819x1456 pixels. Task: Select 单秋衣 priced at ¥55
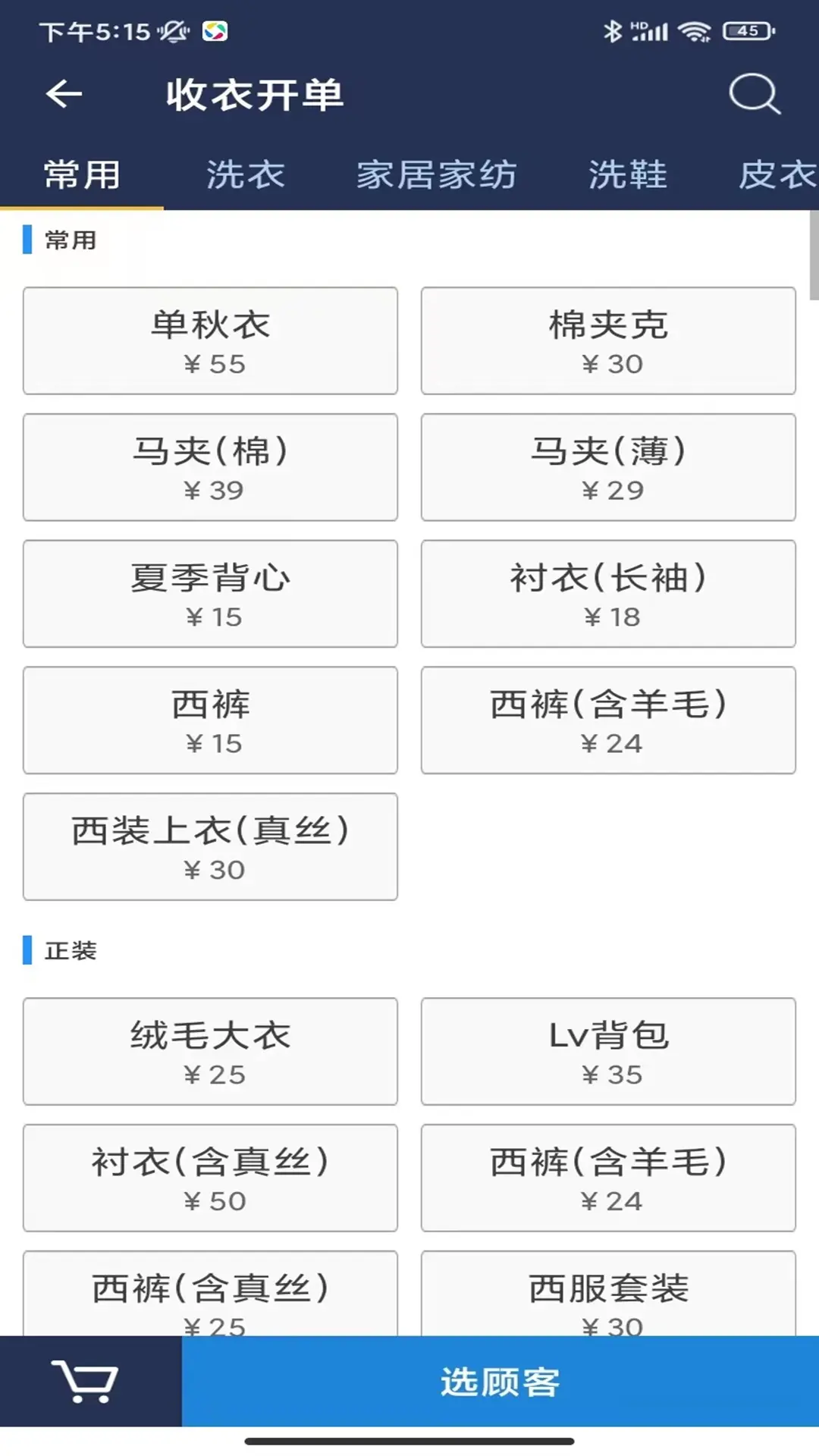[209, 340]
